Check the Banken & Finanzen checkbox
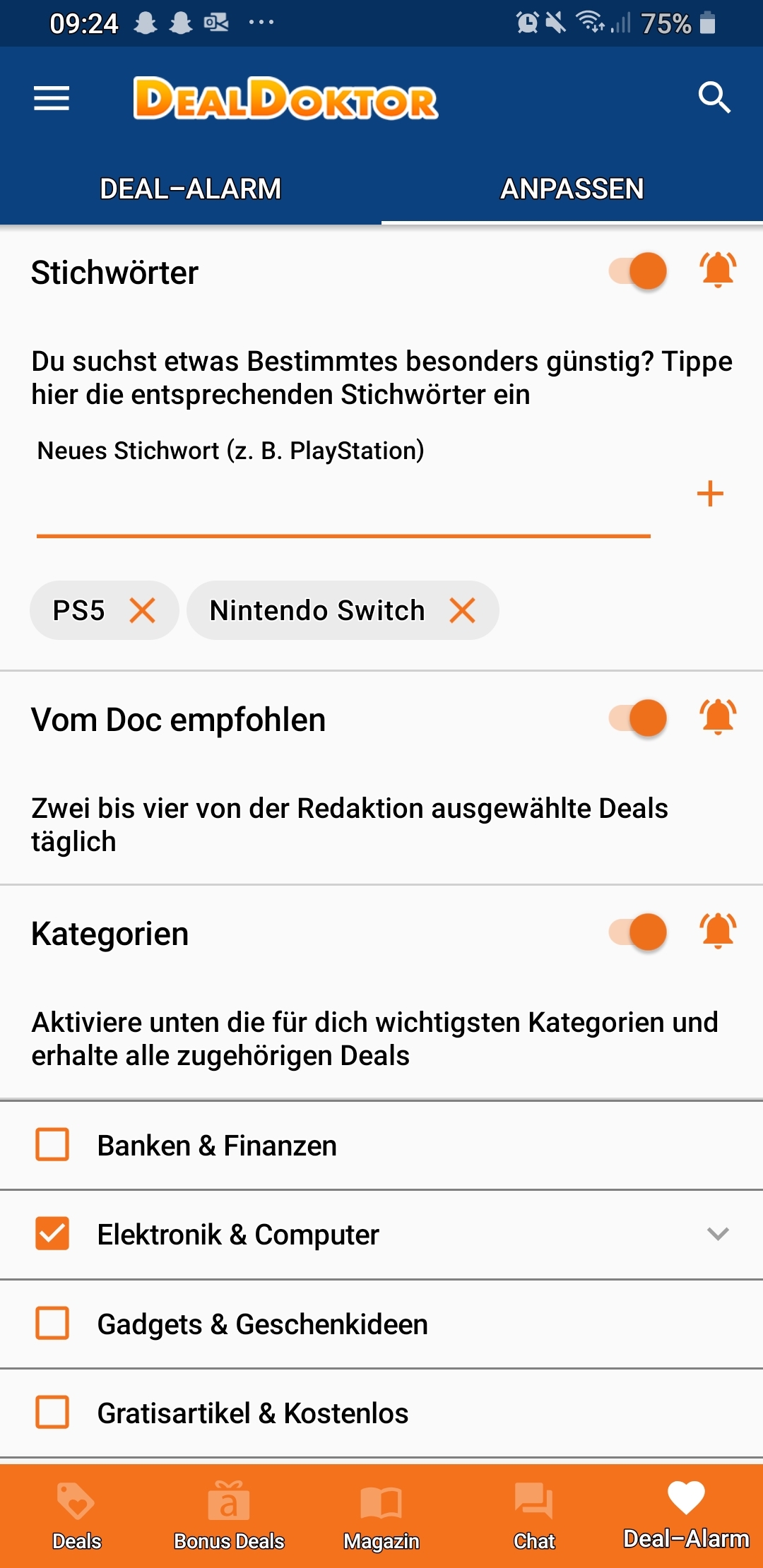 tap(52, 1144)
